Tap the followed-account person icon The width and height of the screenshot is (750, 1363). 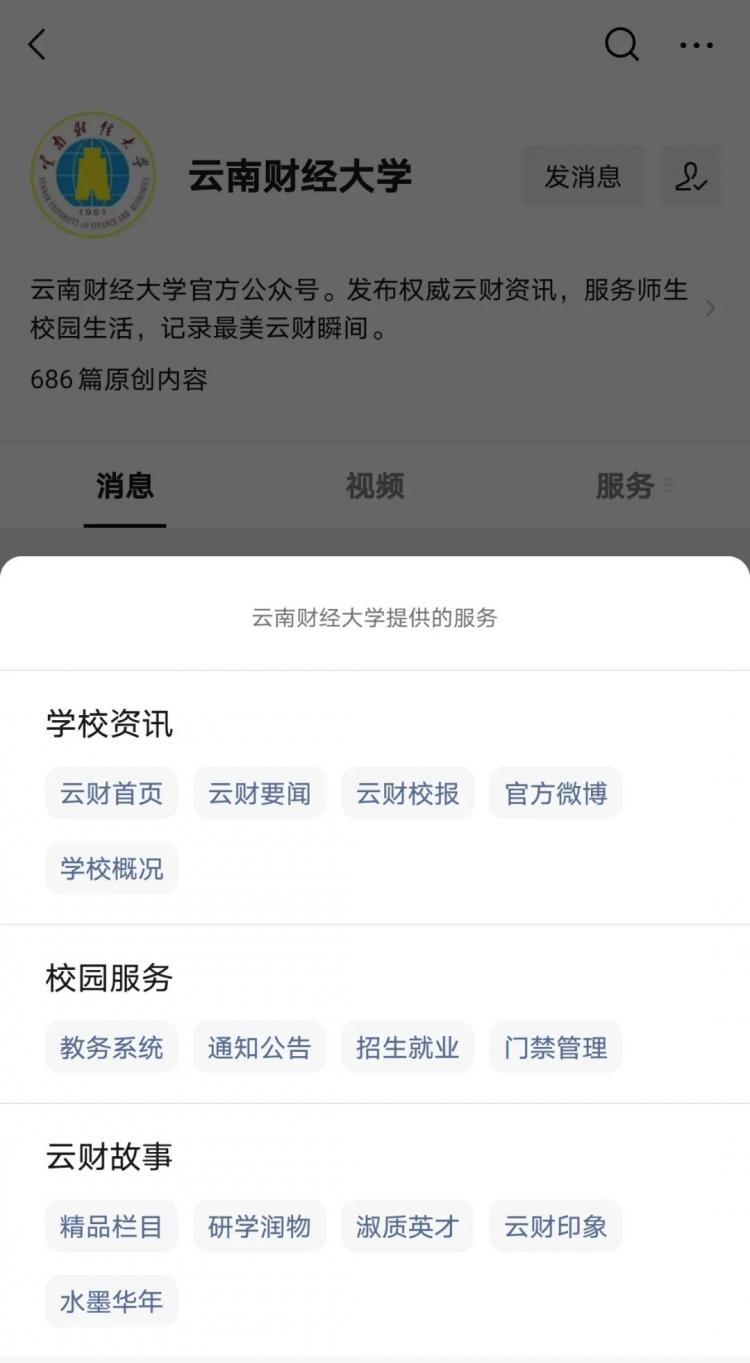[690, 177]
